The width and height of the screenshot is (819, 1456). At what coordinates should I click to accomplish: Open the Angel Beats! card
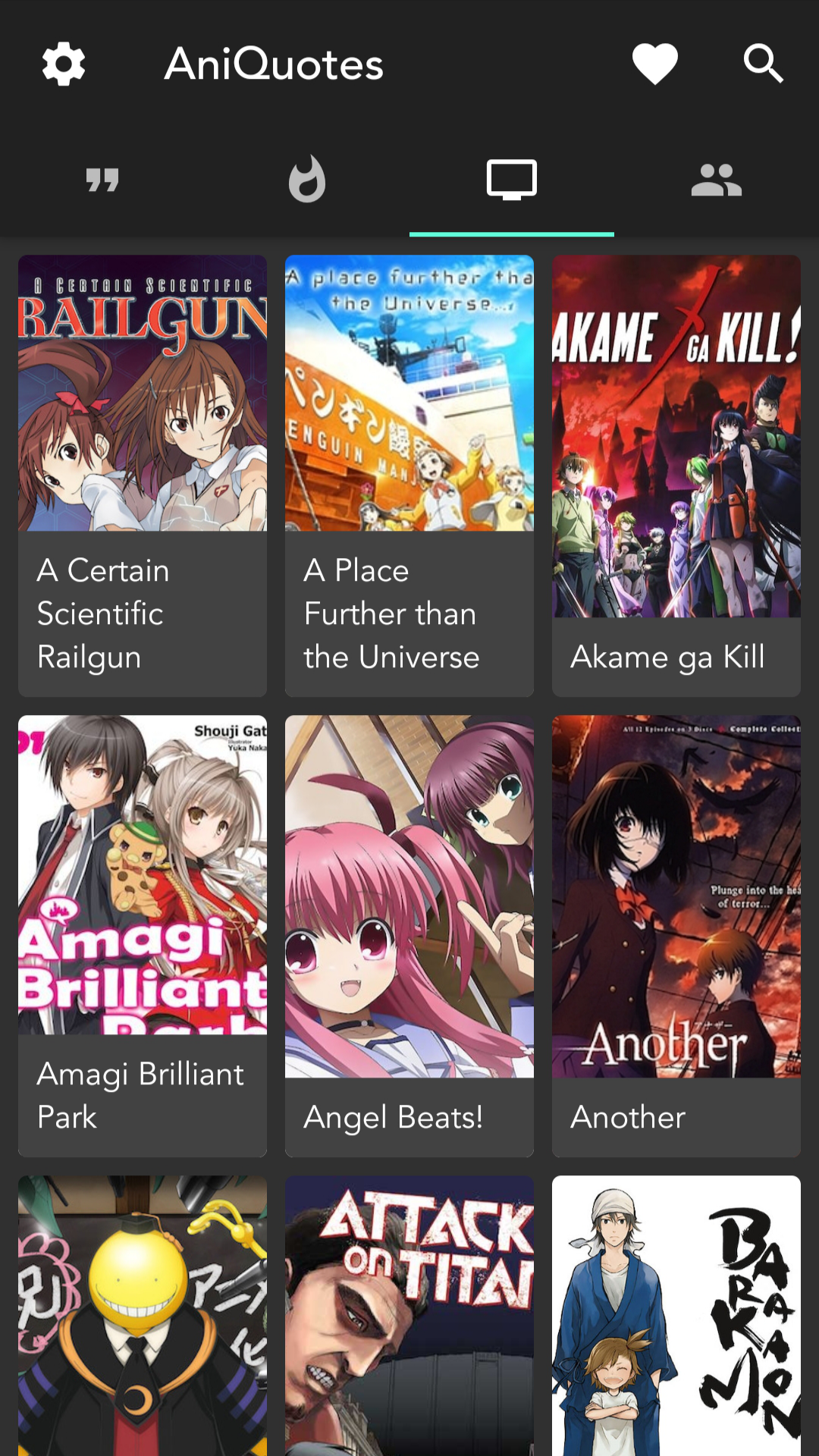pos(409,935)
